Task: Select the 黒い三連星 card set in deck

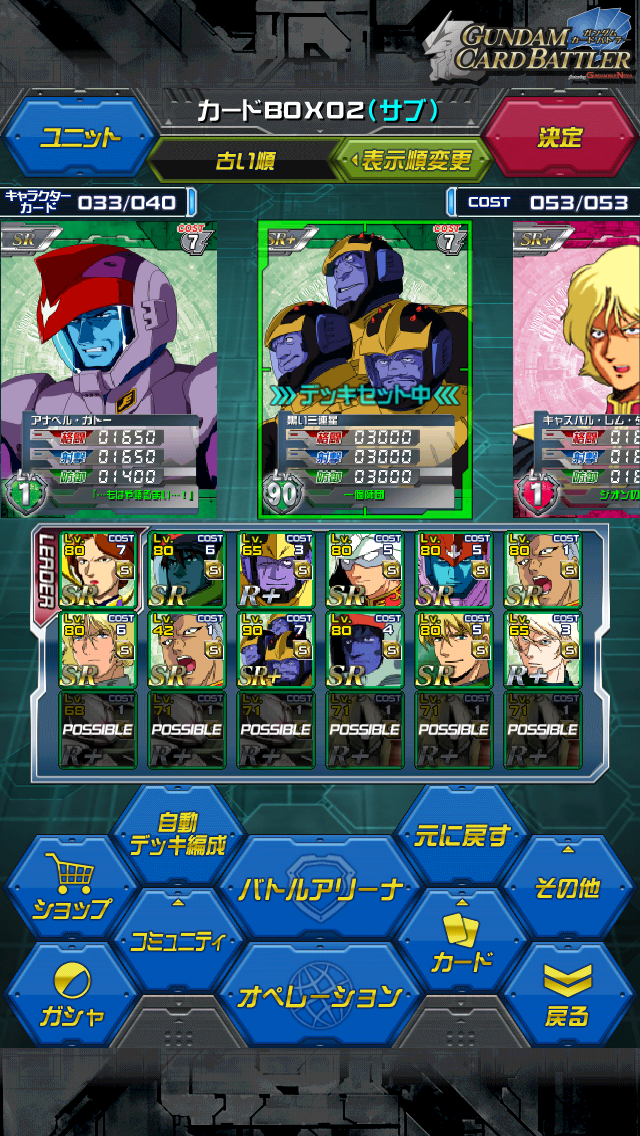Action: [365, 370]
